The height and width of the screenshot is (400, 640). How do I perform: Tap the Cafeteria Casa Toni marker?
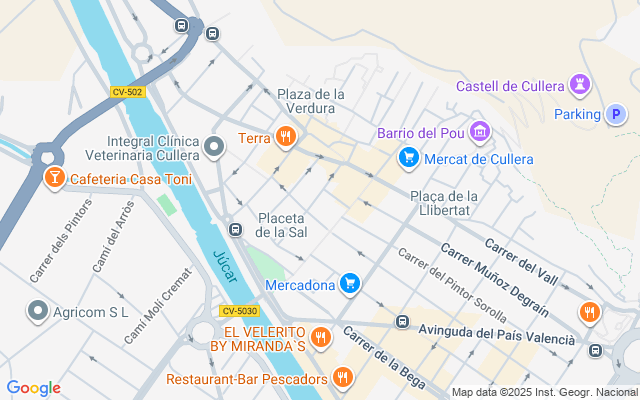[55, 178]
